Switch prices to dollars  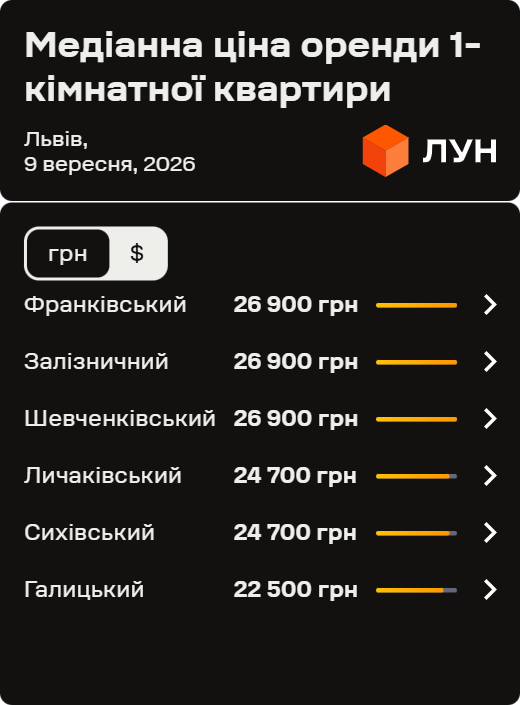(x=137, y=253)
